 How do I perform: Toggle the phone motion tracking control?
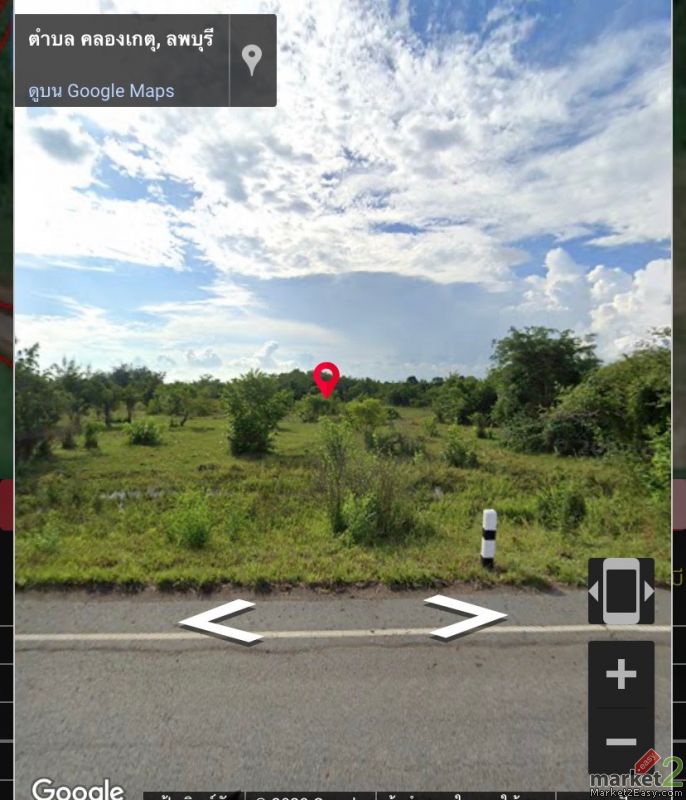pyautogui.click(x=621, y=591)
